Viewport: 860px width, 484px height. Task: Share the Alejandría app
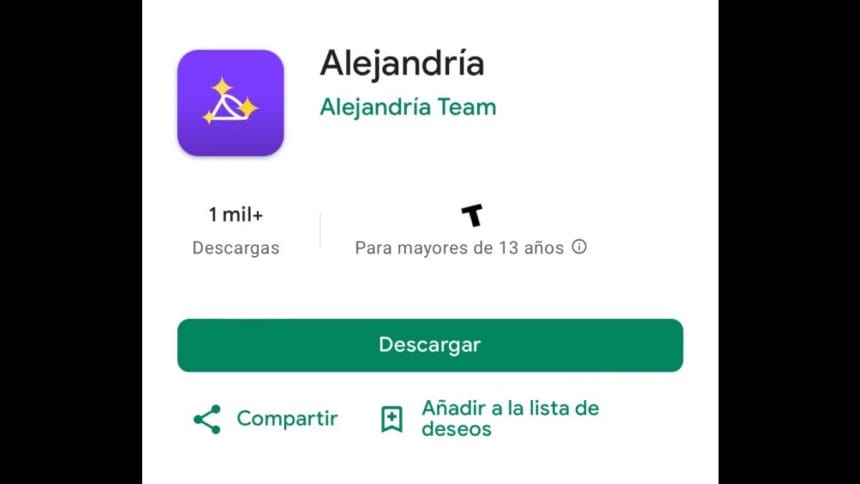click(265, 419)
